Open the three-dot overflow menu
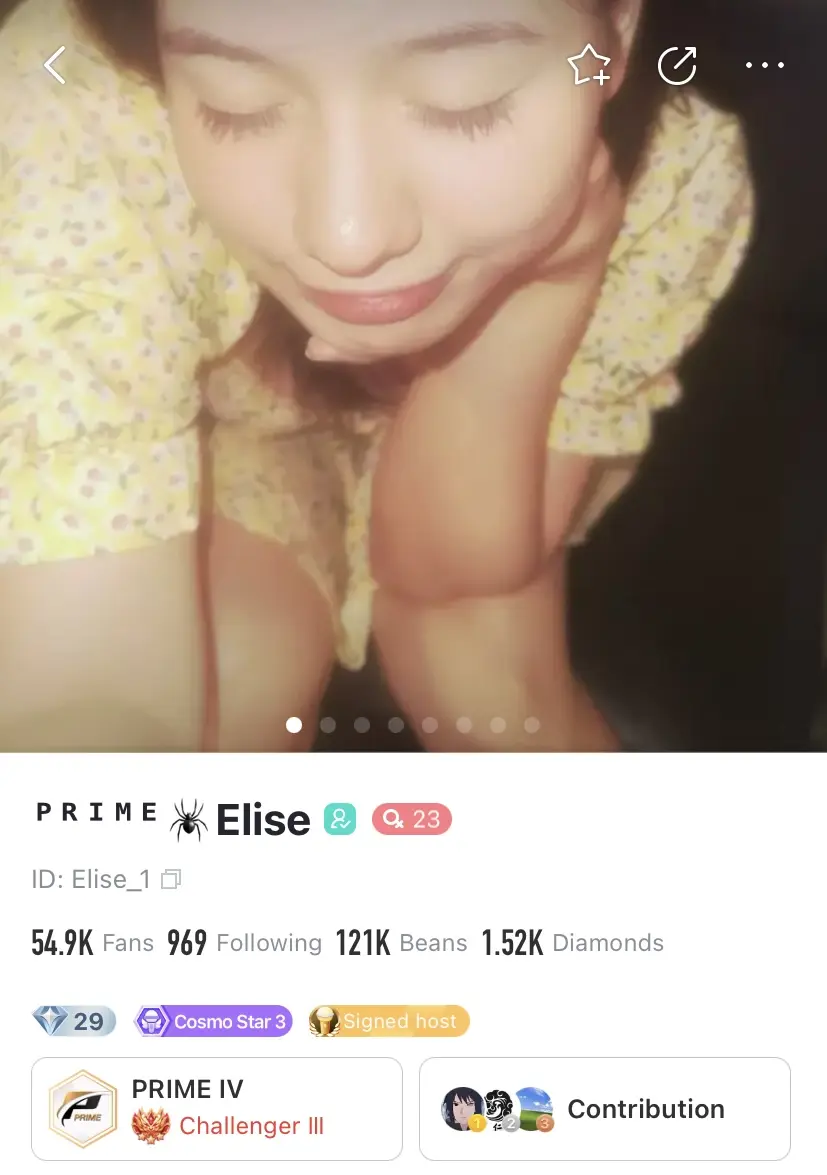This screenshot has width=827, height=1175. (x=765, y=65)
